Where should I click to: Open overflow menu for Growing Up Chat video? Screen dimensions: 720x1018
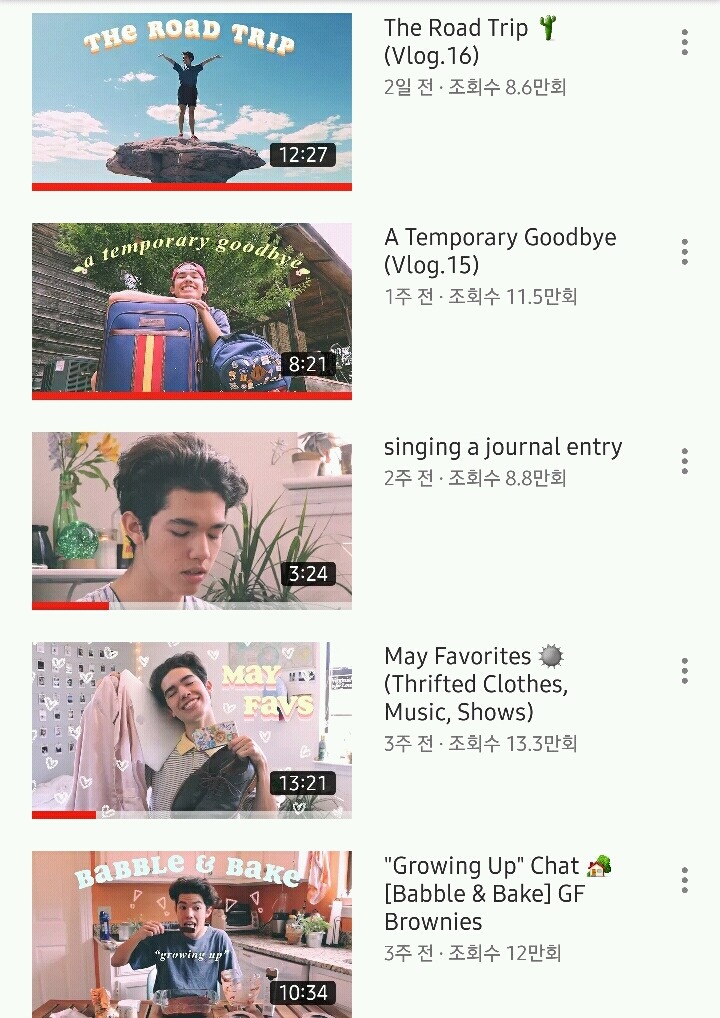point(684,880)
